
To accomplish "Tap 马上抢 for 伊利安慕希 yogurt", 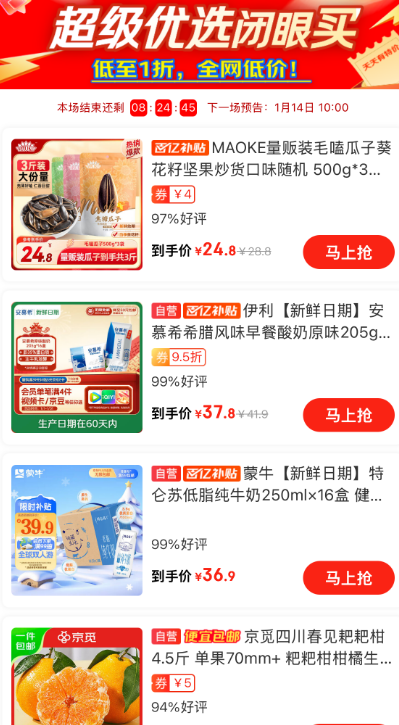I will (x=349, y=415).
